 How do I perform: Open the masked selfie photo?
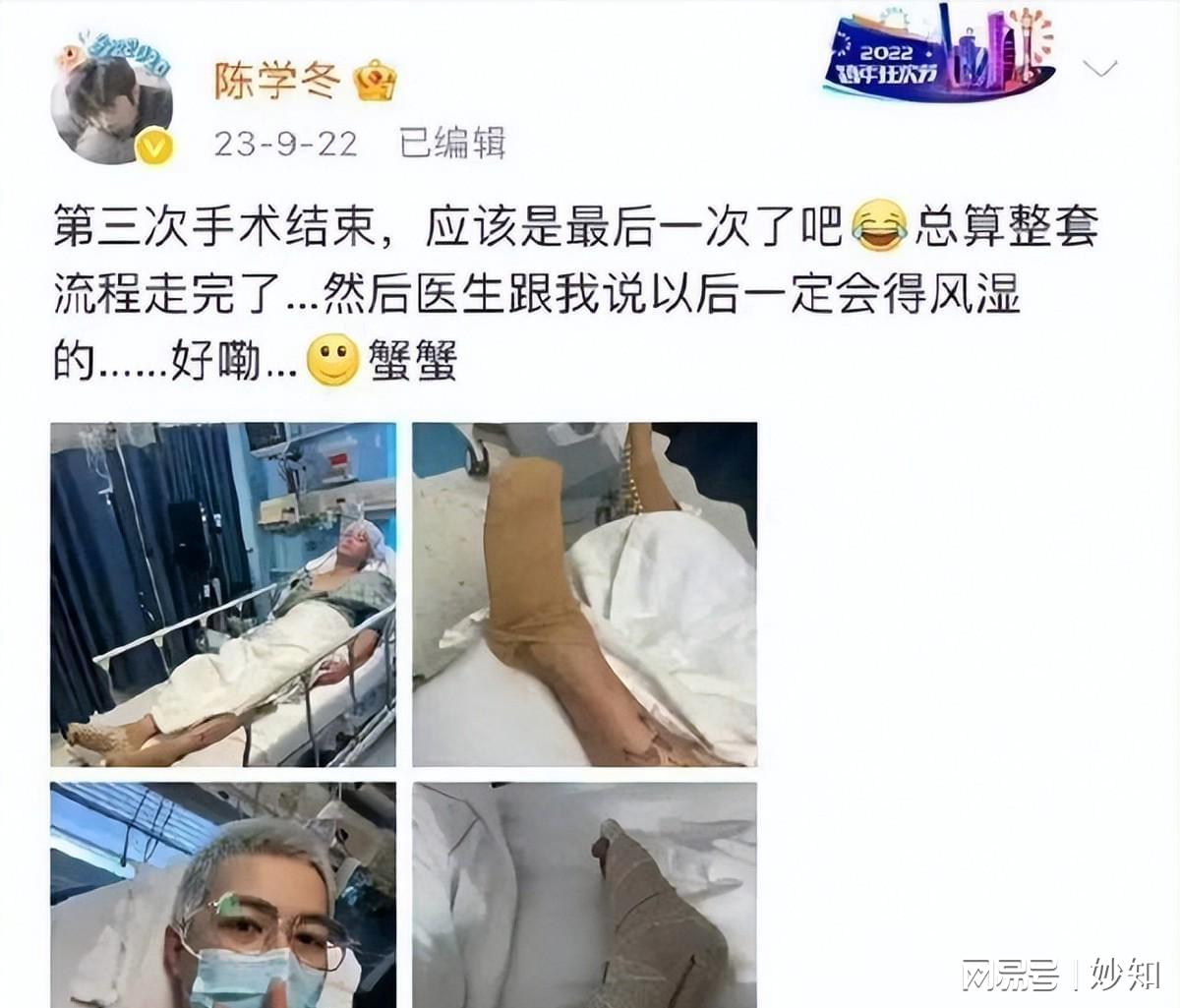pyautogui.click(x=223, y=893)
